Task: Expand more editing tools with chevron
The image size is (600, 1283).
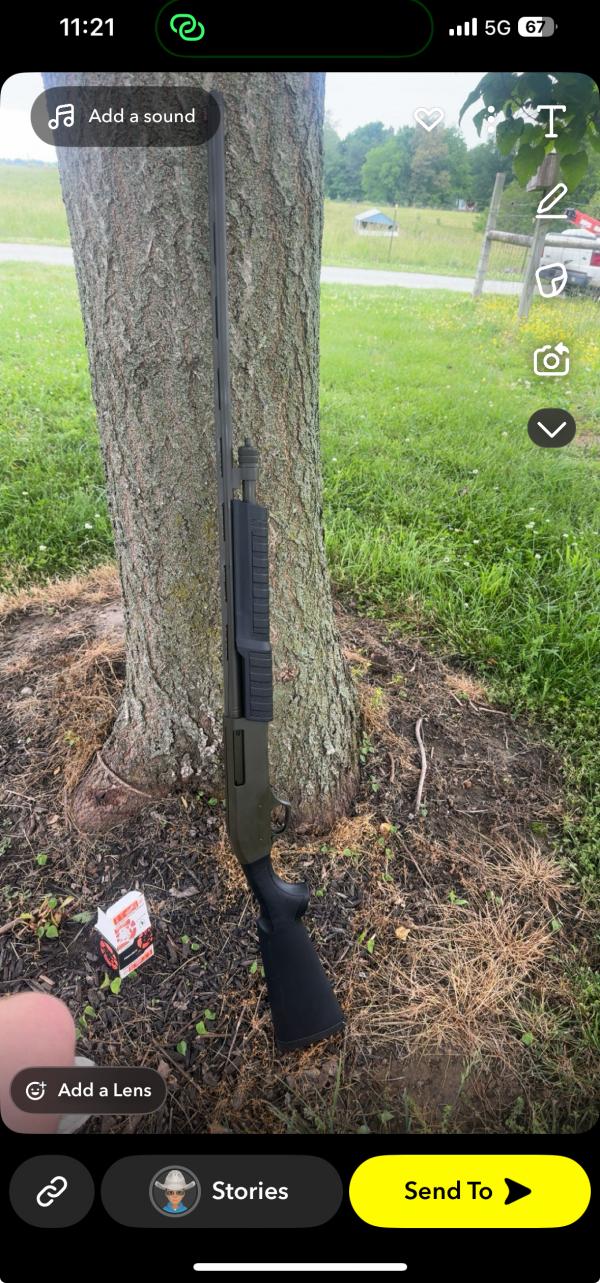Action: coord(551,429)
